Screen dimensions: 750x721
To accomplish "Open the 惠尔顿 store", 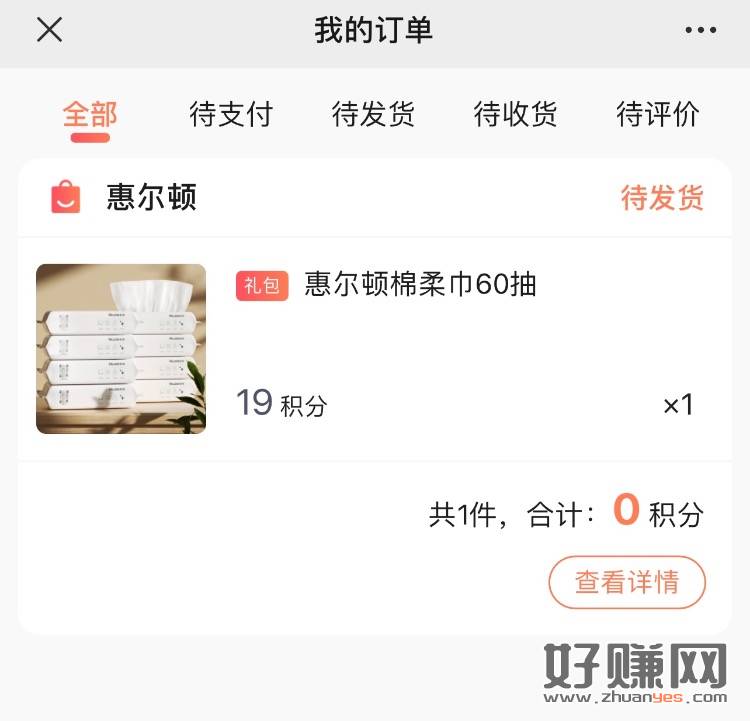I will coord(150,197).
